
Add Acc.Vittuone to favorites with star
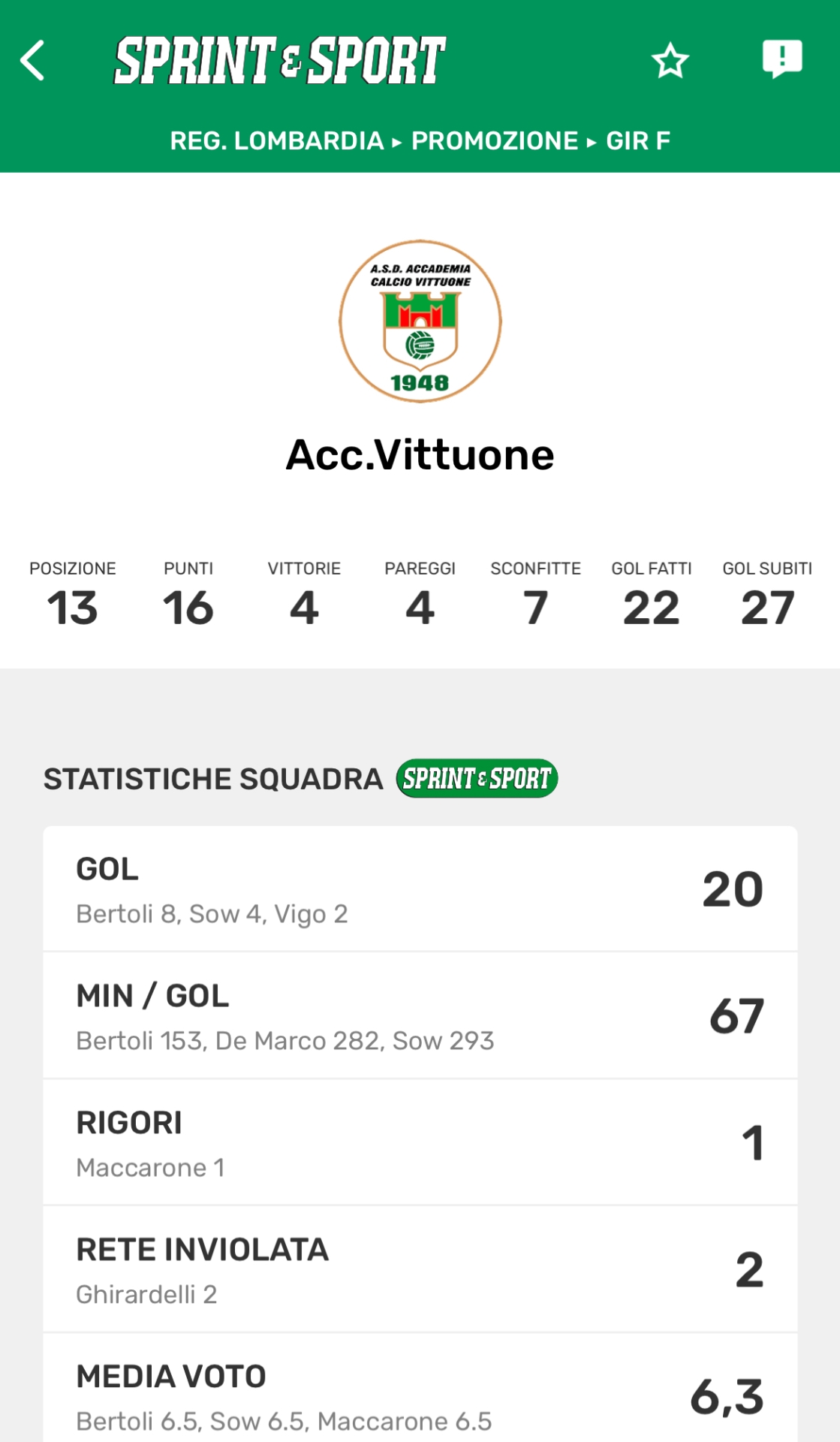670,60
